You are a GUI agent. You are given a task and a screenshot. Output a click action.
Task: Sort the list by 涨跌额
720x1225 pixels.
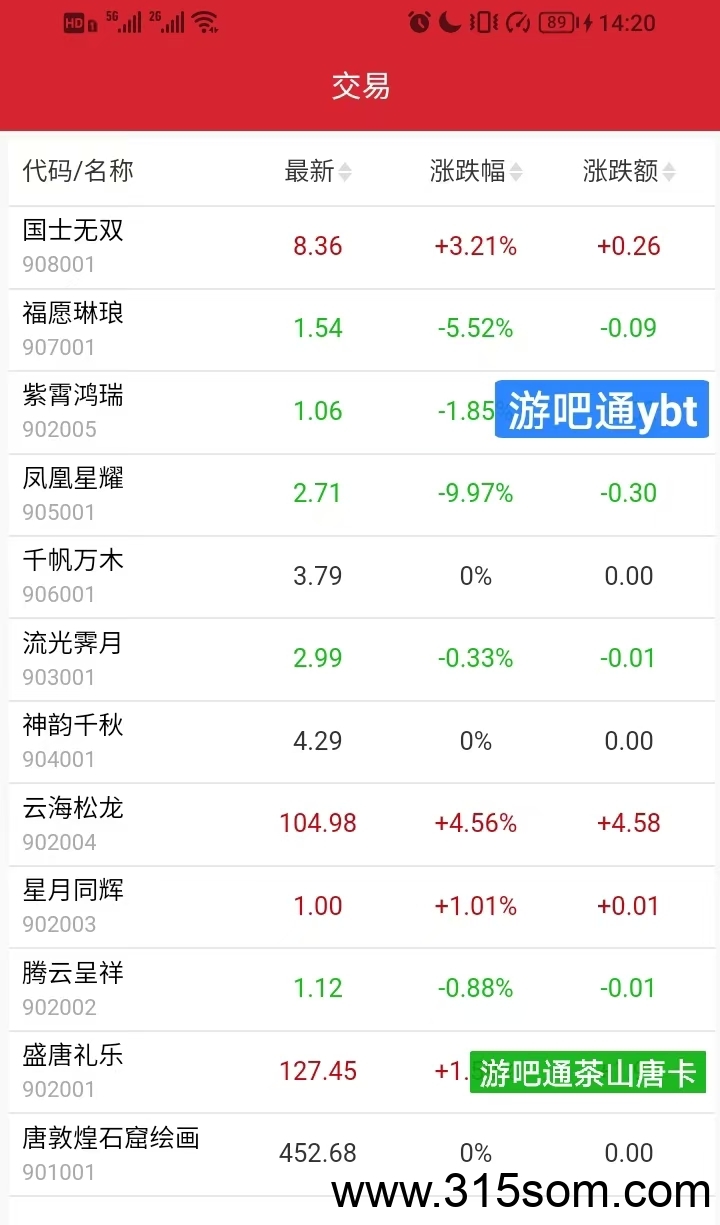point(629,171)
